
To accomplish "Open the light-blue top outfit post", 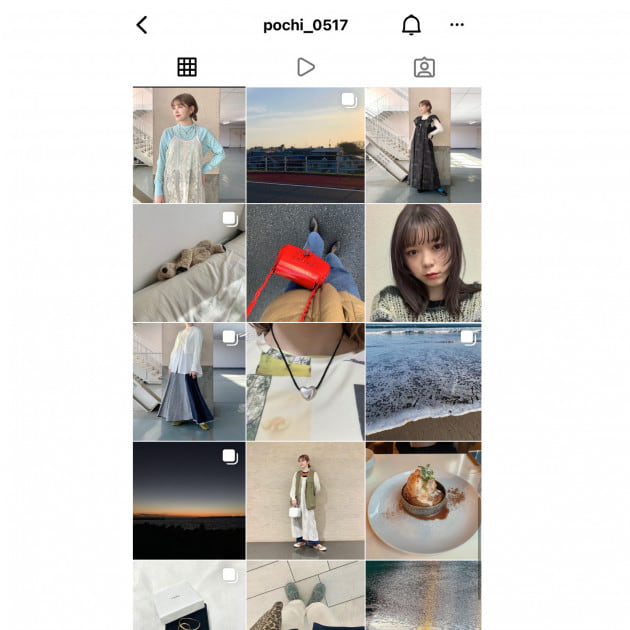I will click(x=189, y=145).
